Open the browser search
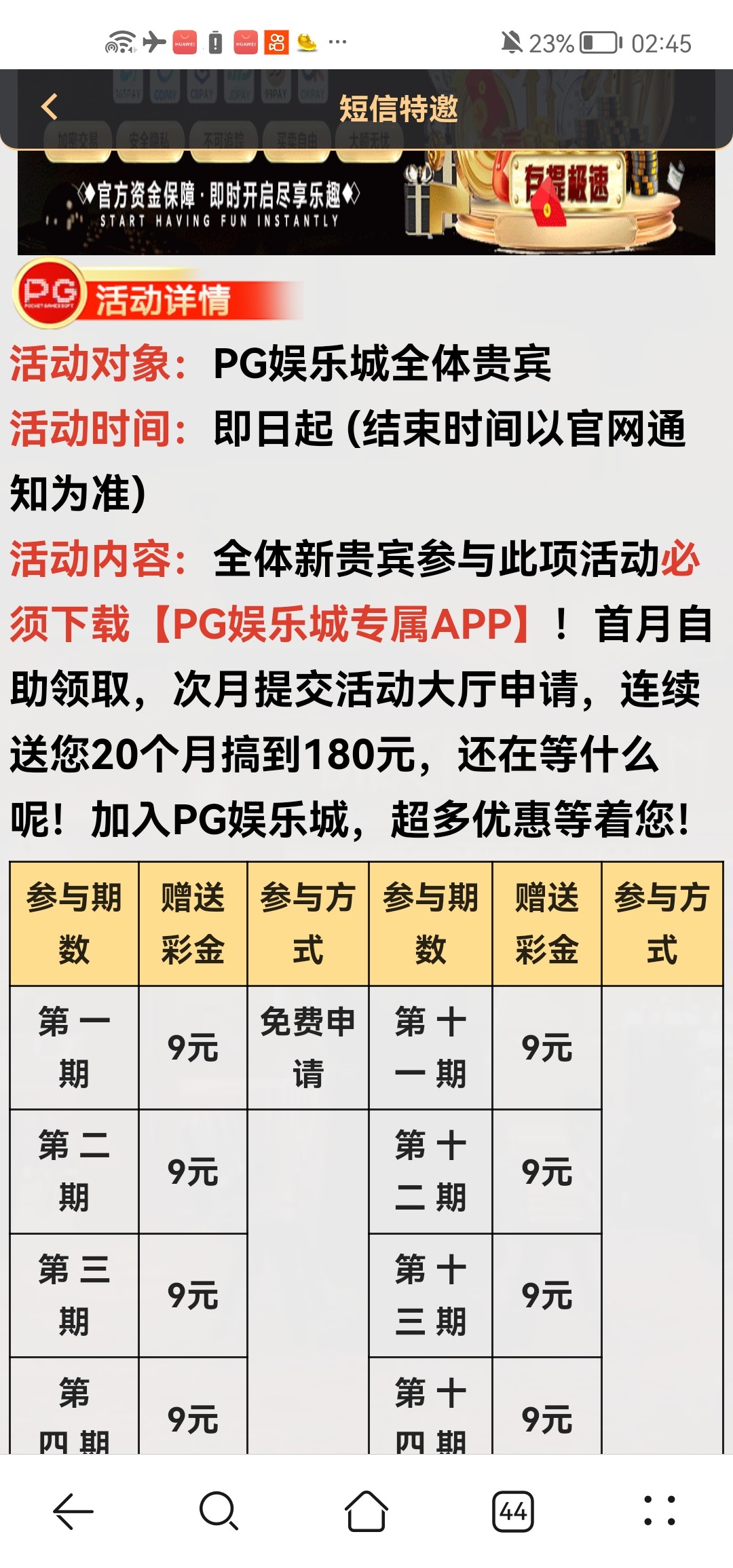Image resolution: width=733 pixels, height=1568 pixels. click(219, 1511)
